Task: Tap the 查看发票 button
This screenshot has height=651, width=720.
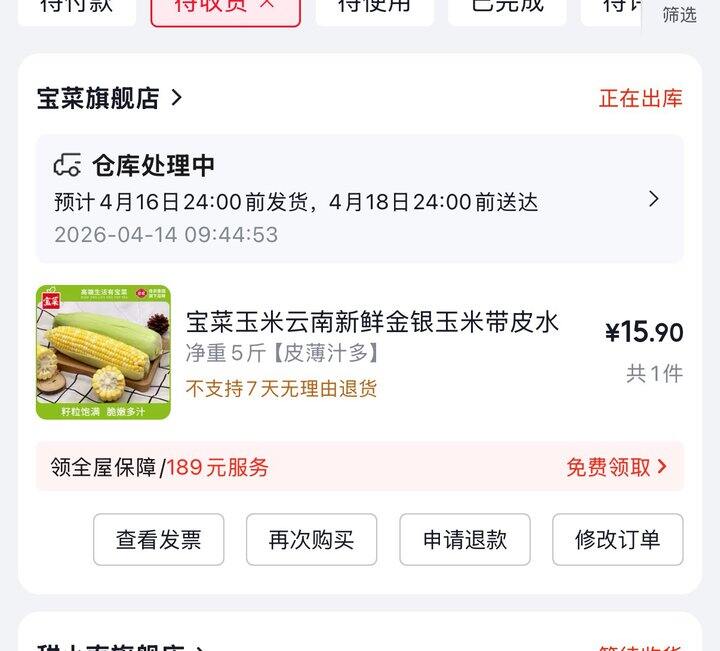Action: tap(158, 540)
